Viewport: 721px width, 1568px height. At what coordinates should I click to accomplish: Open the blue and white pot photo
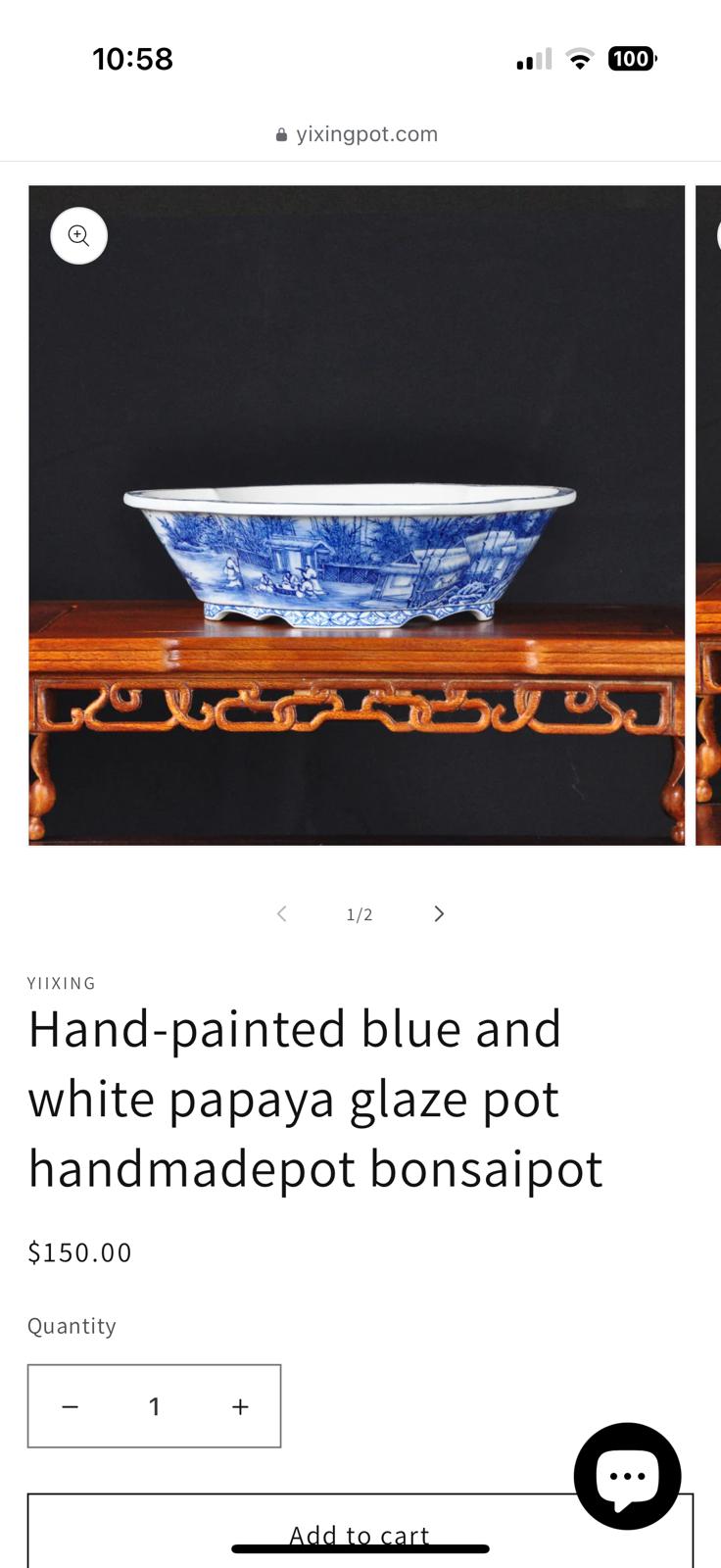[x=357, y=549]
